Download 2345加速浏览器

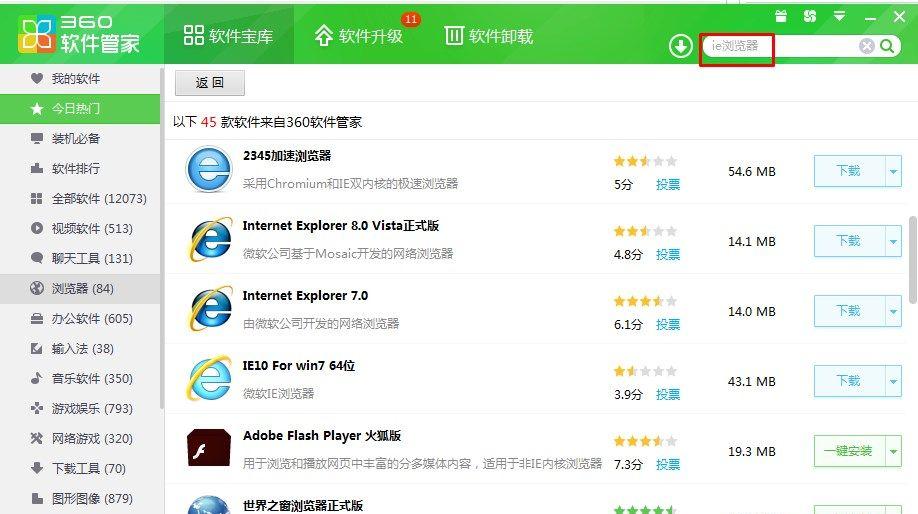pyautogui.click(x=848, y=171)
